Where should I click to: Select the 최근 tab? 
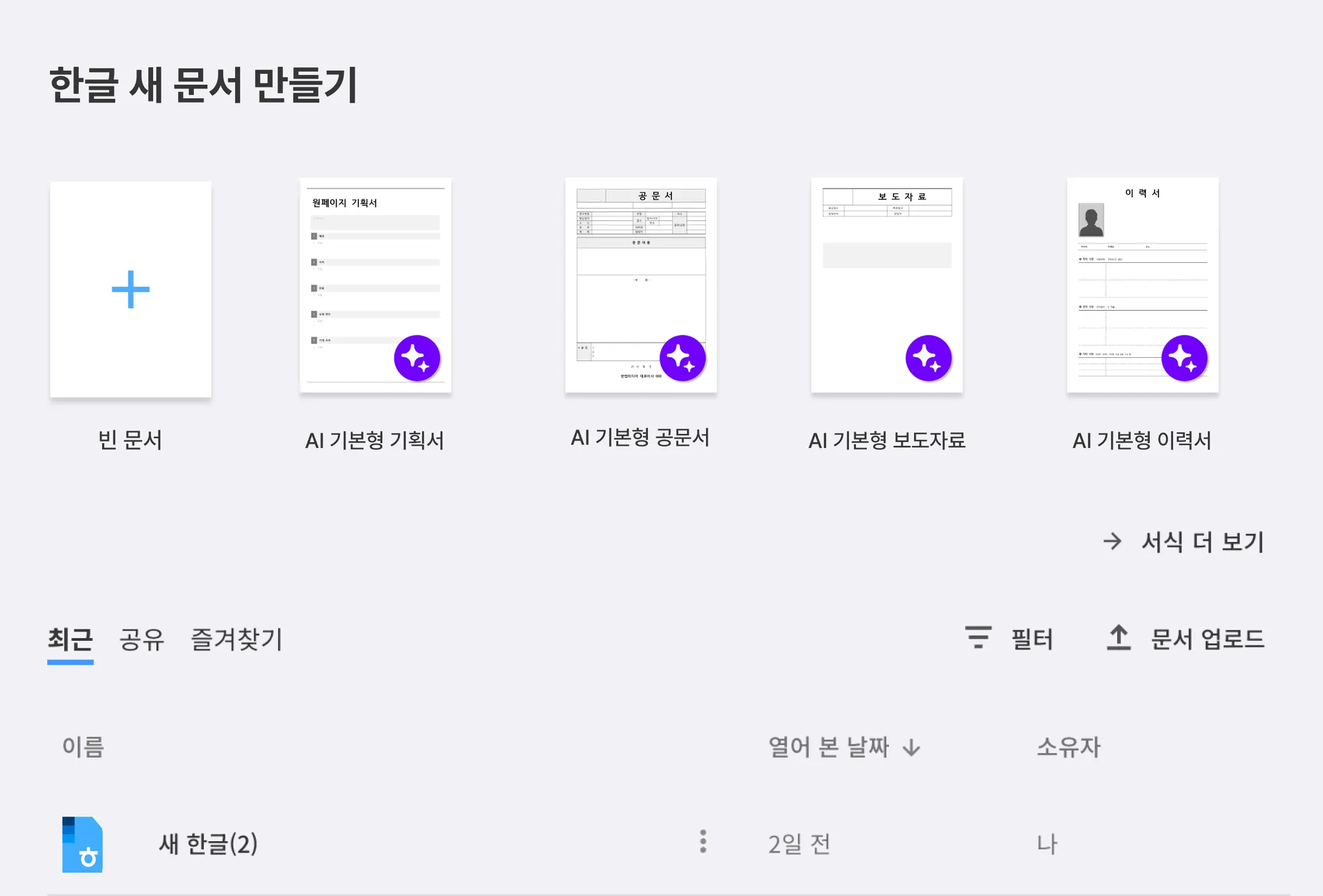click(x=70, y=640)
